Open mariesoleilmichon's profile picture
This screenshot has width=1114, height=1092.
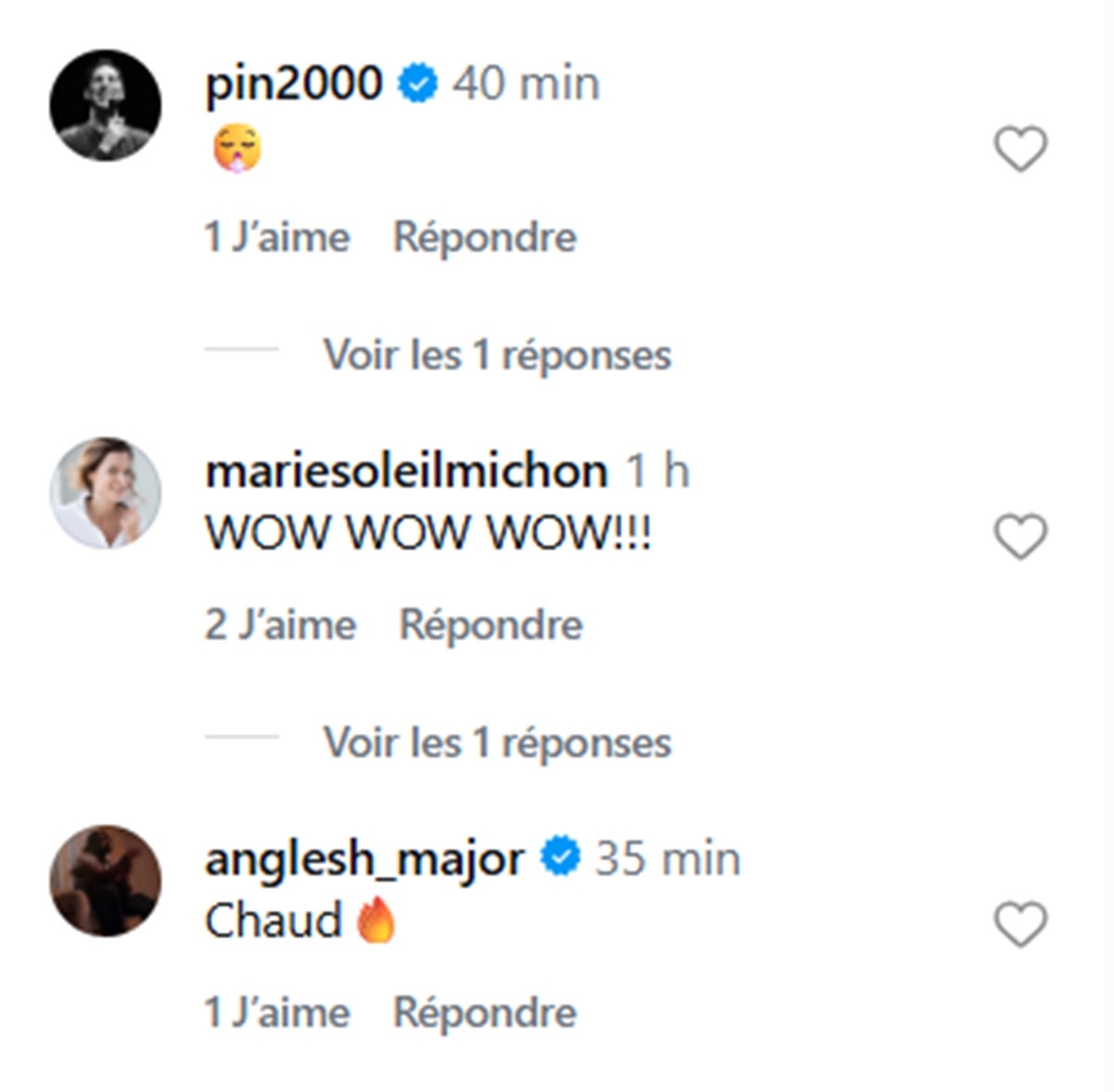[105, 492]
